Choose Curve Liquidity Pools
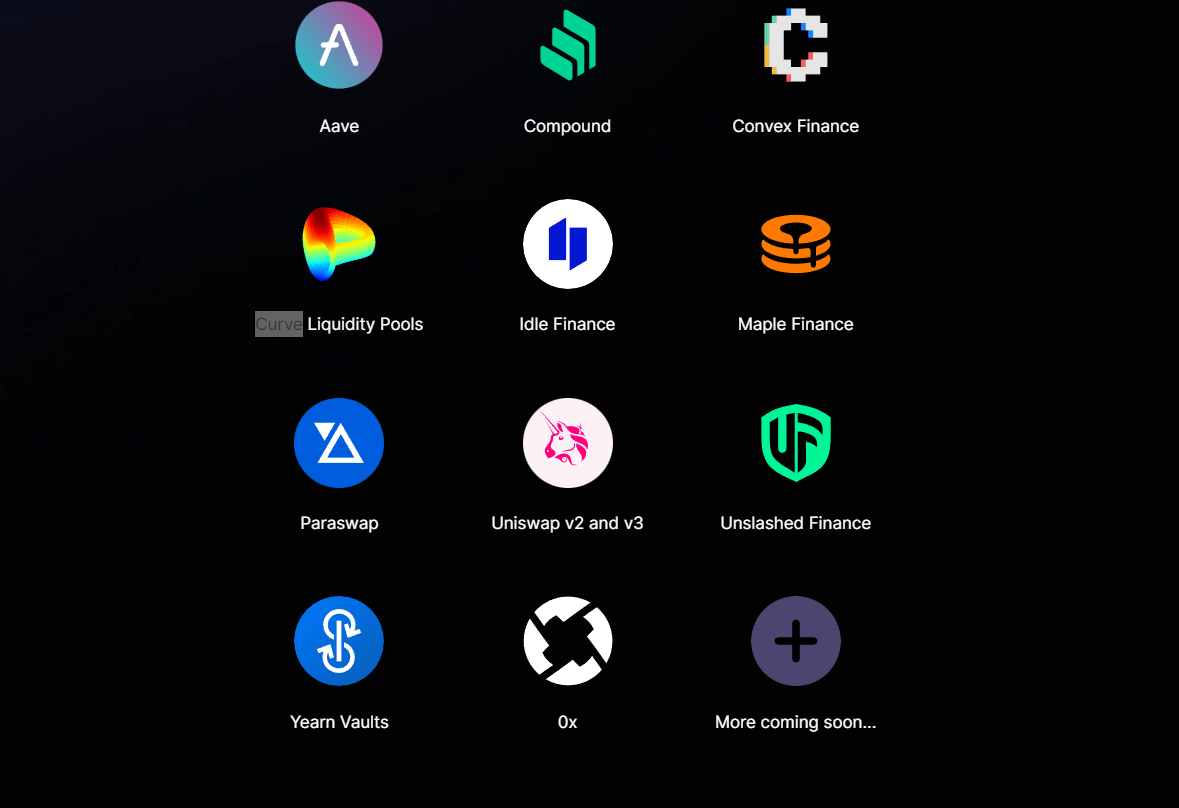Viewport: 1179px width, 808px height. (339, 244)
